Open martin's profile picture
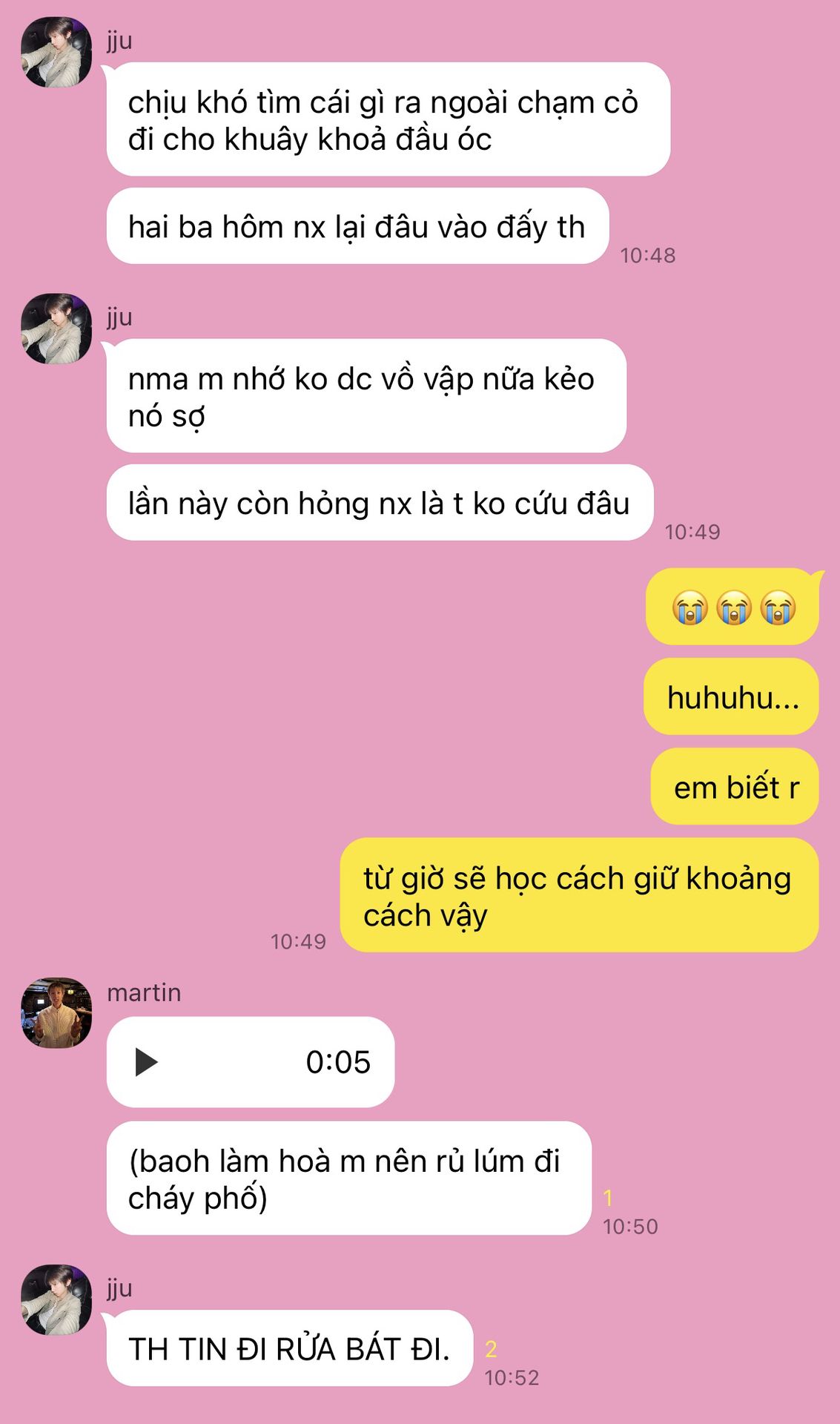 pos(56,1012)
